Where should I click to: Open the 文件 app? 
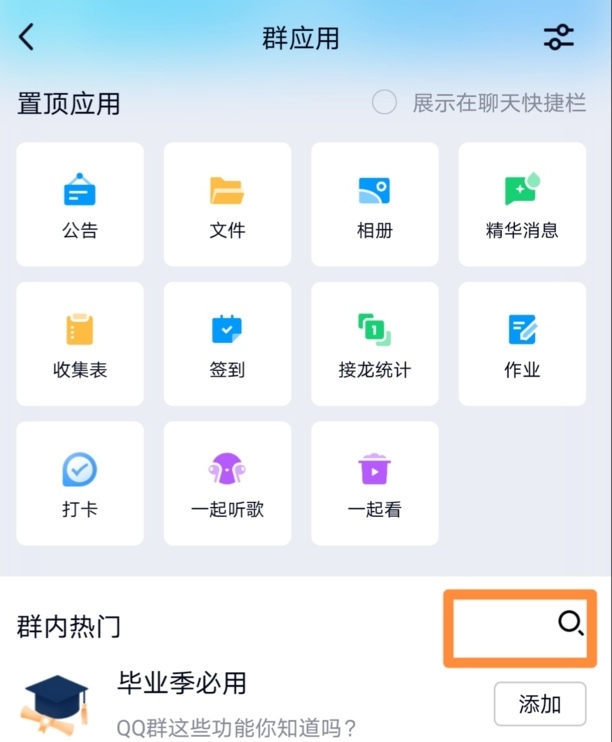tap(227, 204)
